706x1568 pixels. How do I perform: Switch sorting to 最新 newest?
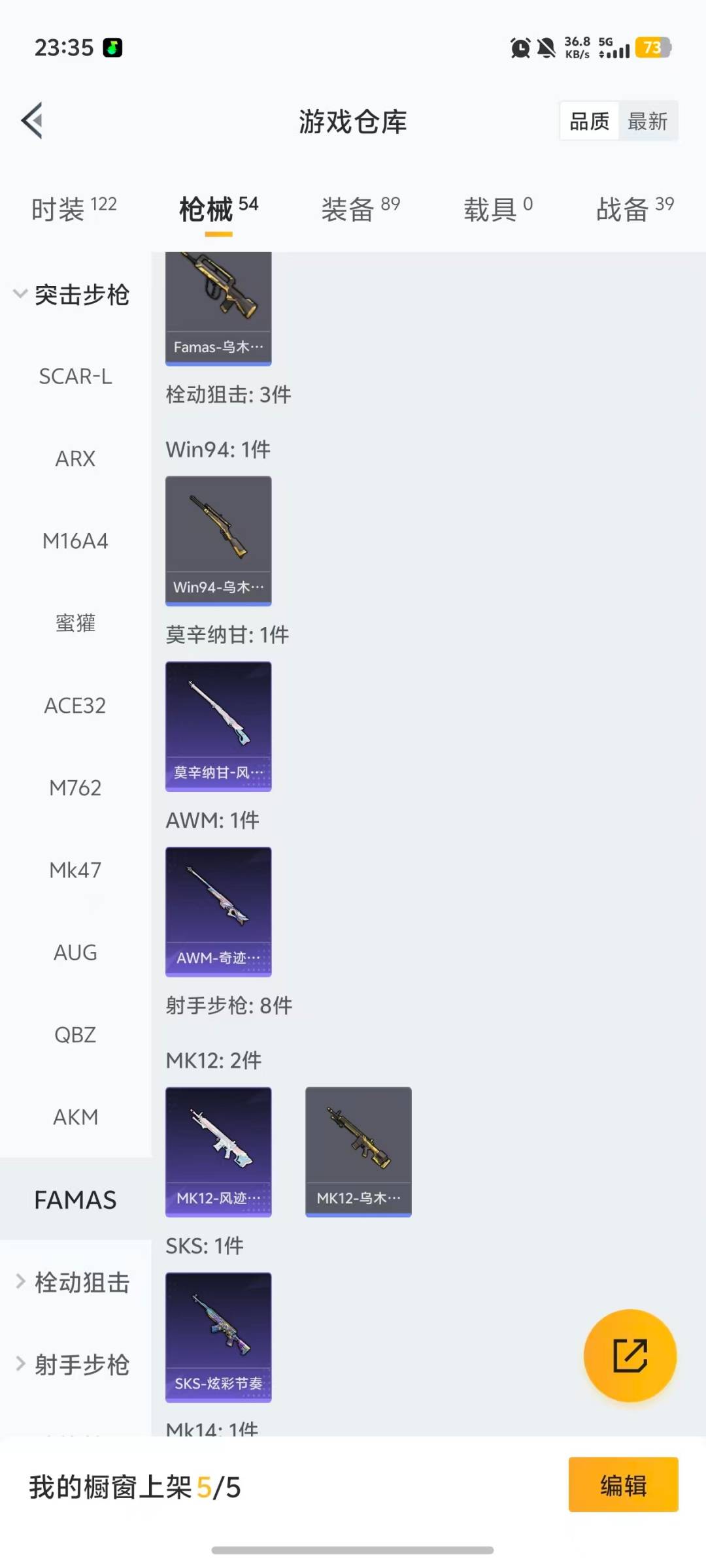click(648, 121)
